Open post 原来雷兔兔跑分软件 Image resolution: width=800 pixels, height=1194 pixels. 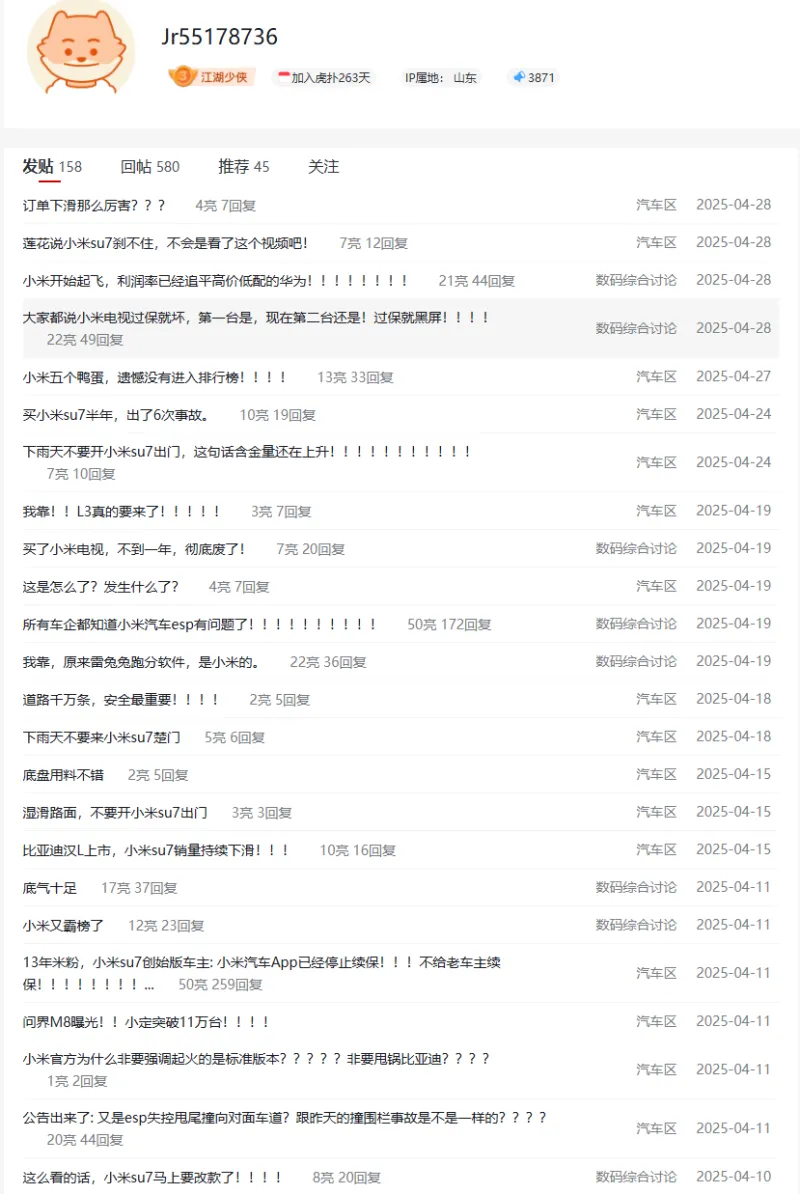click(x=141, y=662)
